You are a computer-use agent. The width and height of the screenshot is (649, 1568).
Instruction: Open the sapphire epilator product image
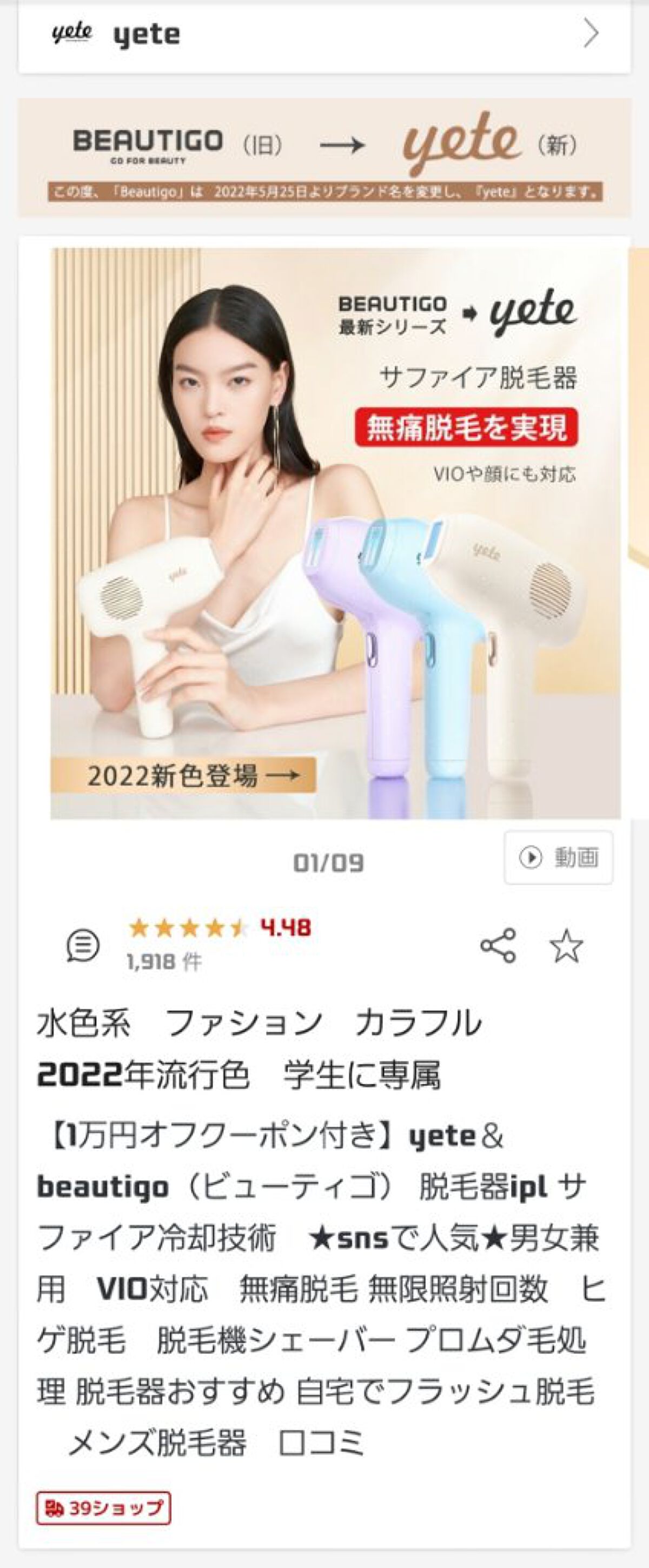[x=335, y=533]
